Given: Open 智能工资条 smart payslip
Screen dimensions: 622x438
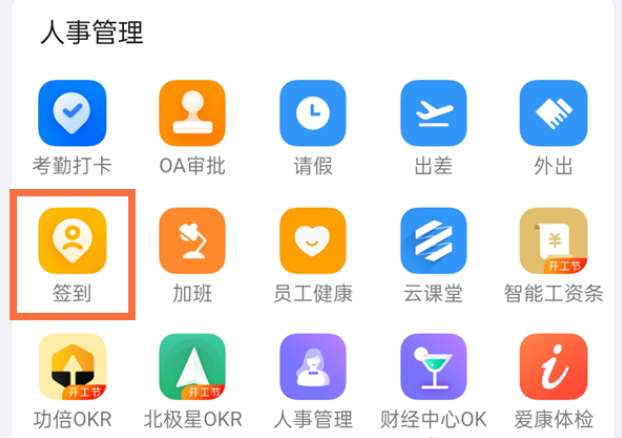Looking at the screenshot, I should [553, 241].
